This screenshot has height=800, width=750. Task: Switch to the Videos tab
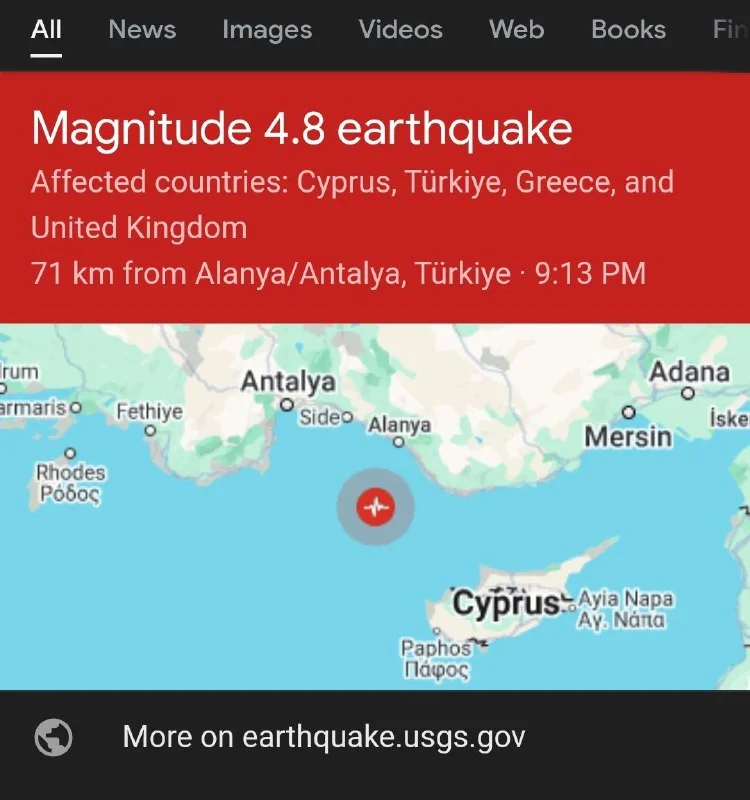click(401, 29)
